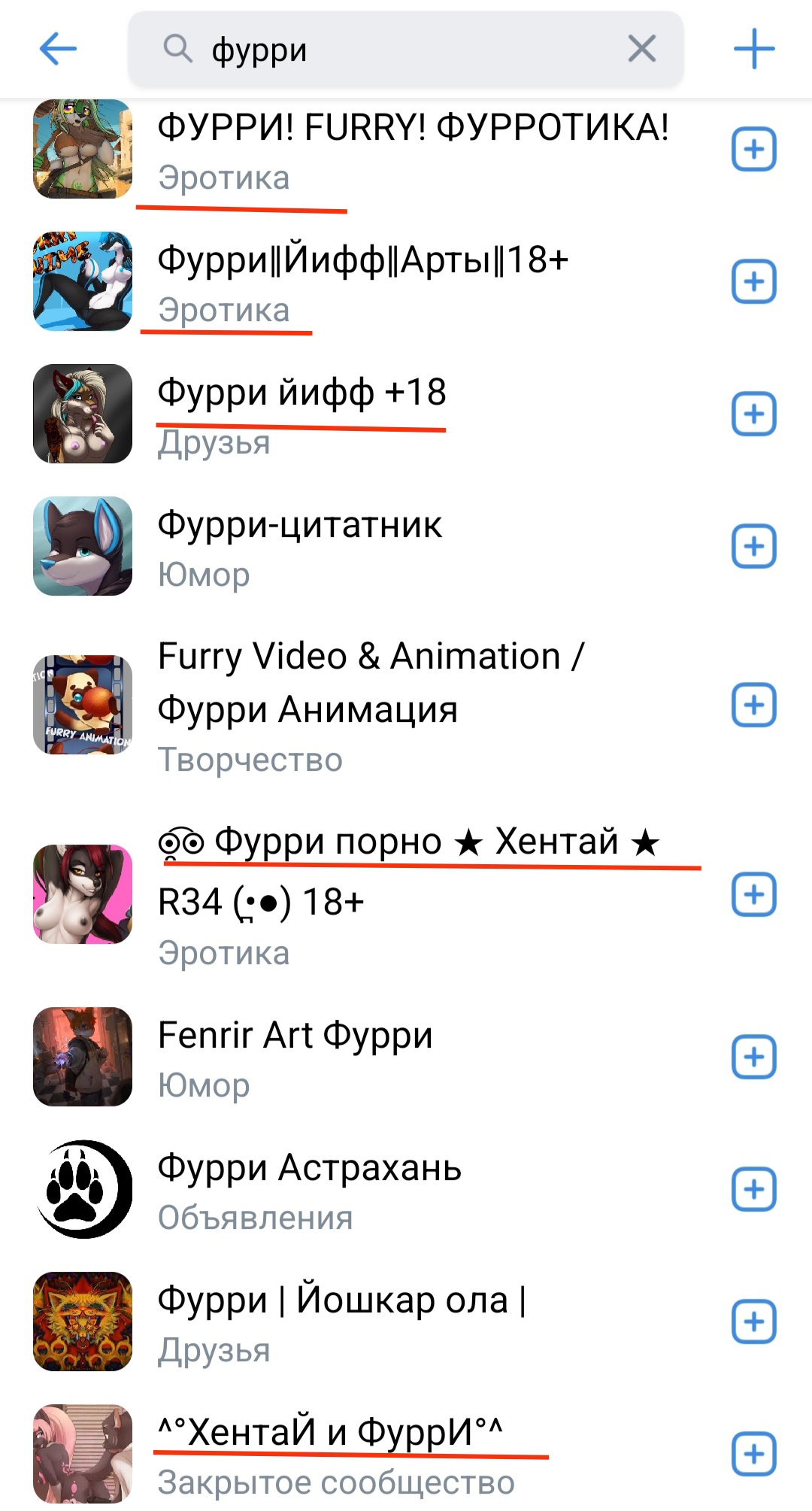The height and width of the screenshot is (1511, 812).
Task: Join Furry Video & Animation community
Action: [754, 705]
